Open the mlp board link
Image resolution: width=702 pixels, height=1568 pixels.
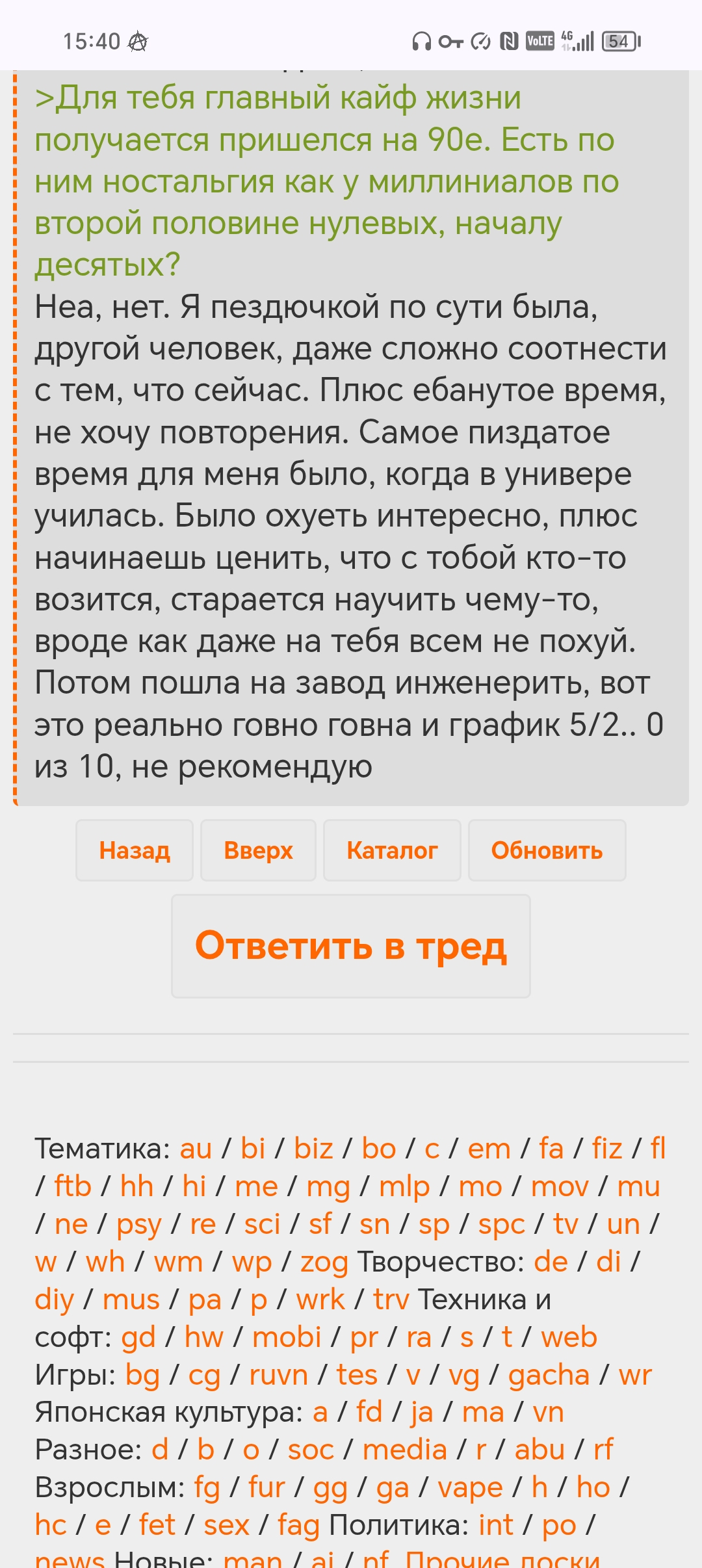coord(404,1187)
